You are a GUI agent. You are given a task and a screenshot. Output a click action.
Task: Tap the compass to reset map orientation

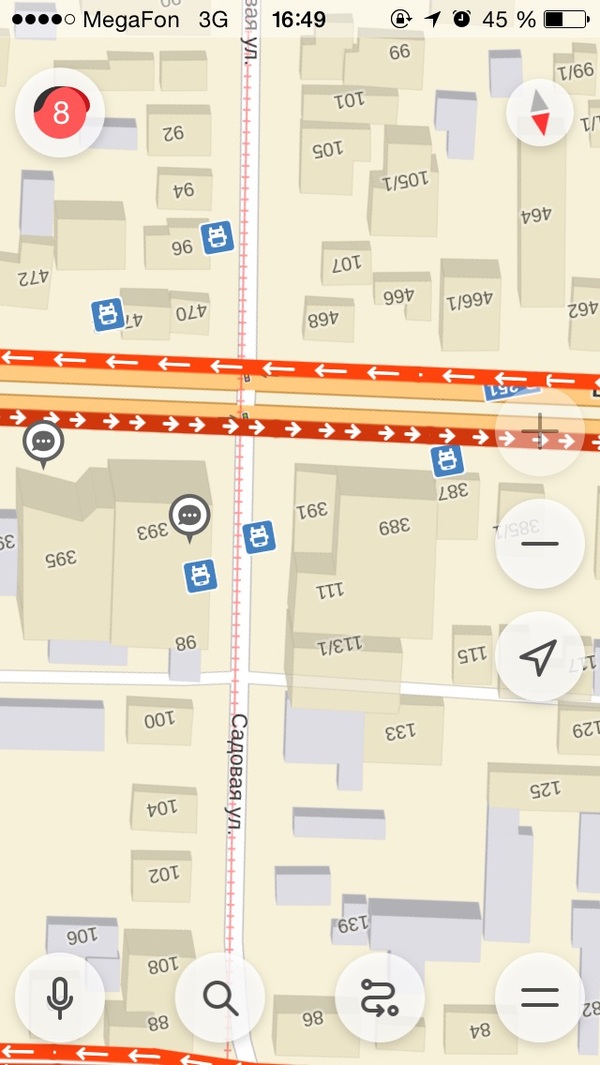coord(540,112)
